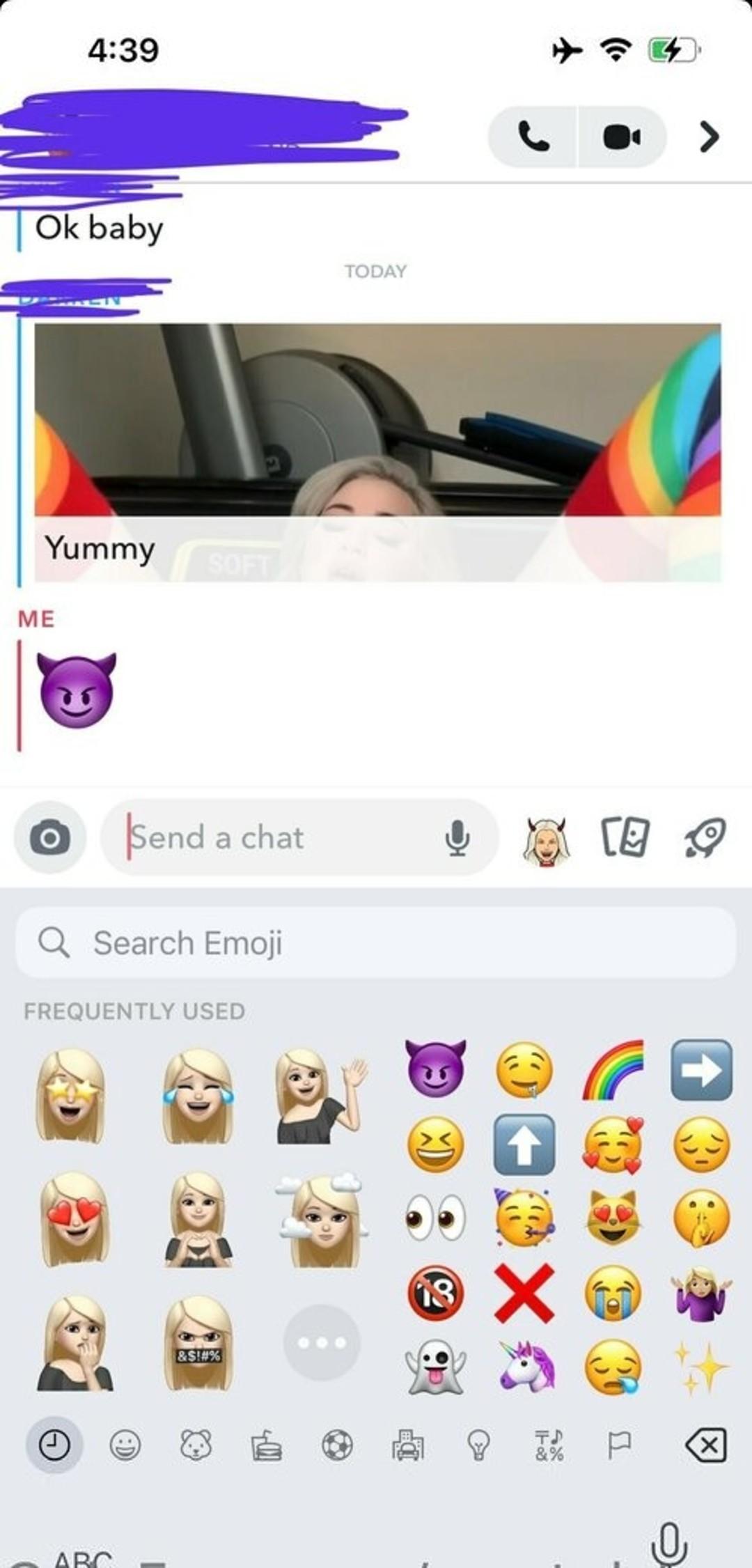Tap the Search Emoji field
Screen dimensions: 752x1568
[x=376, y=943]
